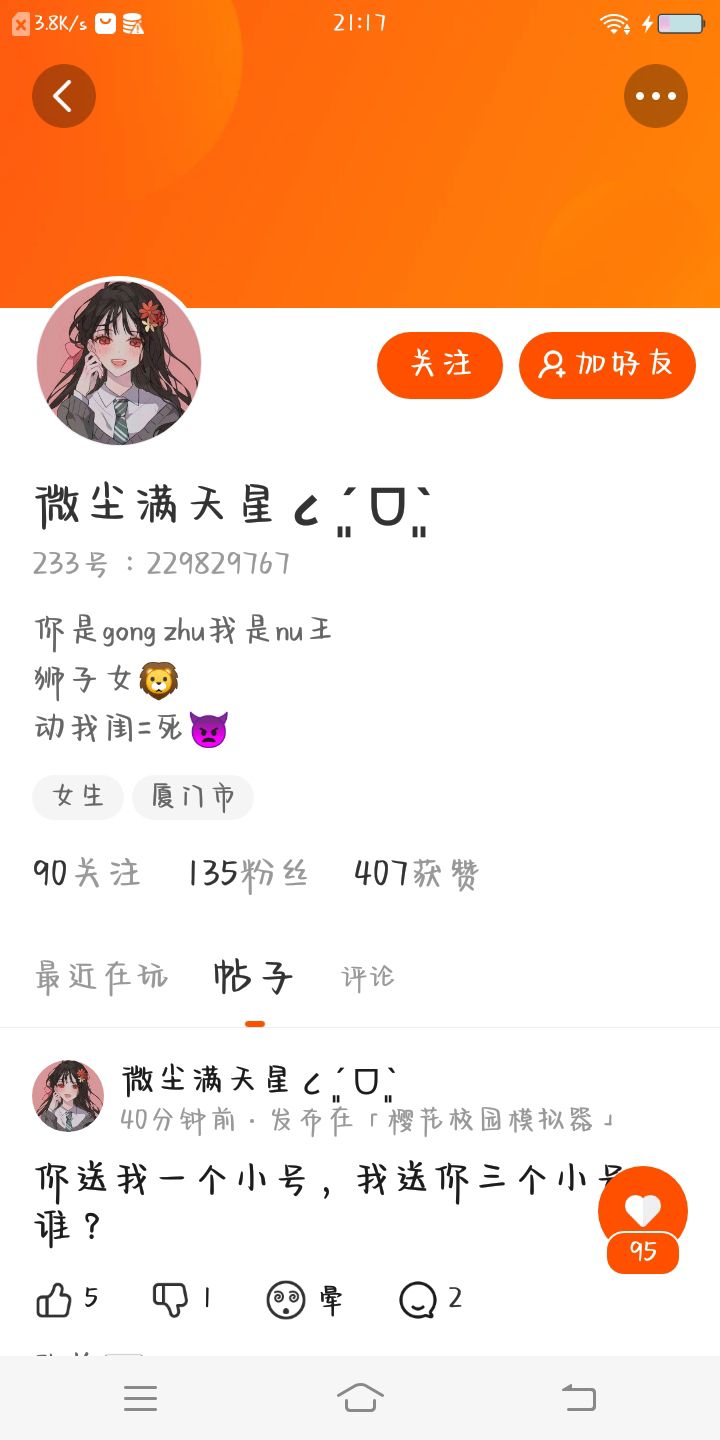The image size is (720, 1440).
Task: Tap the system back button
Action: click(578, 1397)
